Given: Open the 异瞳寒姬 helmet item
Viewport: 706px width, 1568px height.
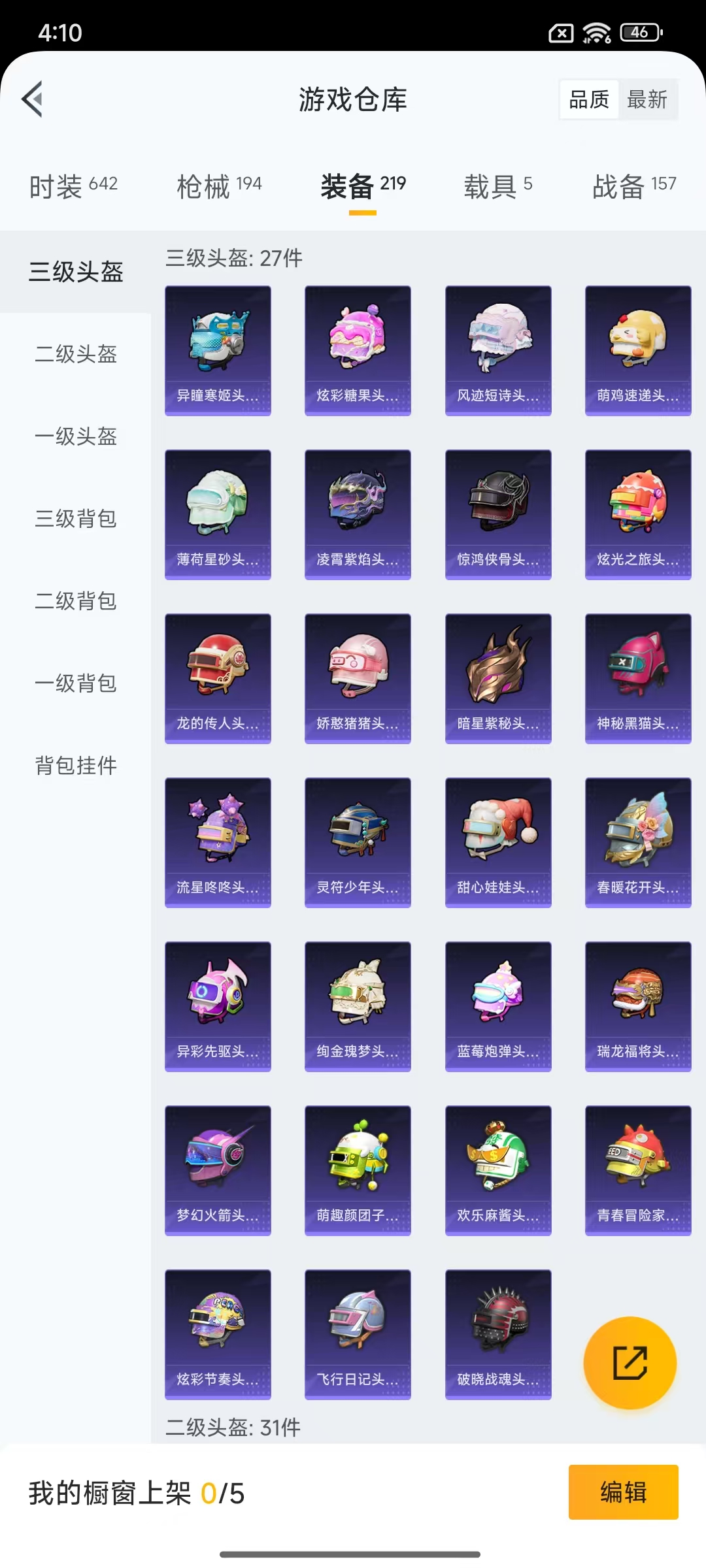Looking at the screenshot, I should pos(218,350).
